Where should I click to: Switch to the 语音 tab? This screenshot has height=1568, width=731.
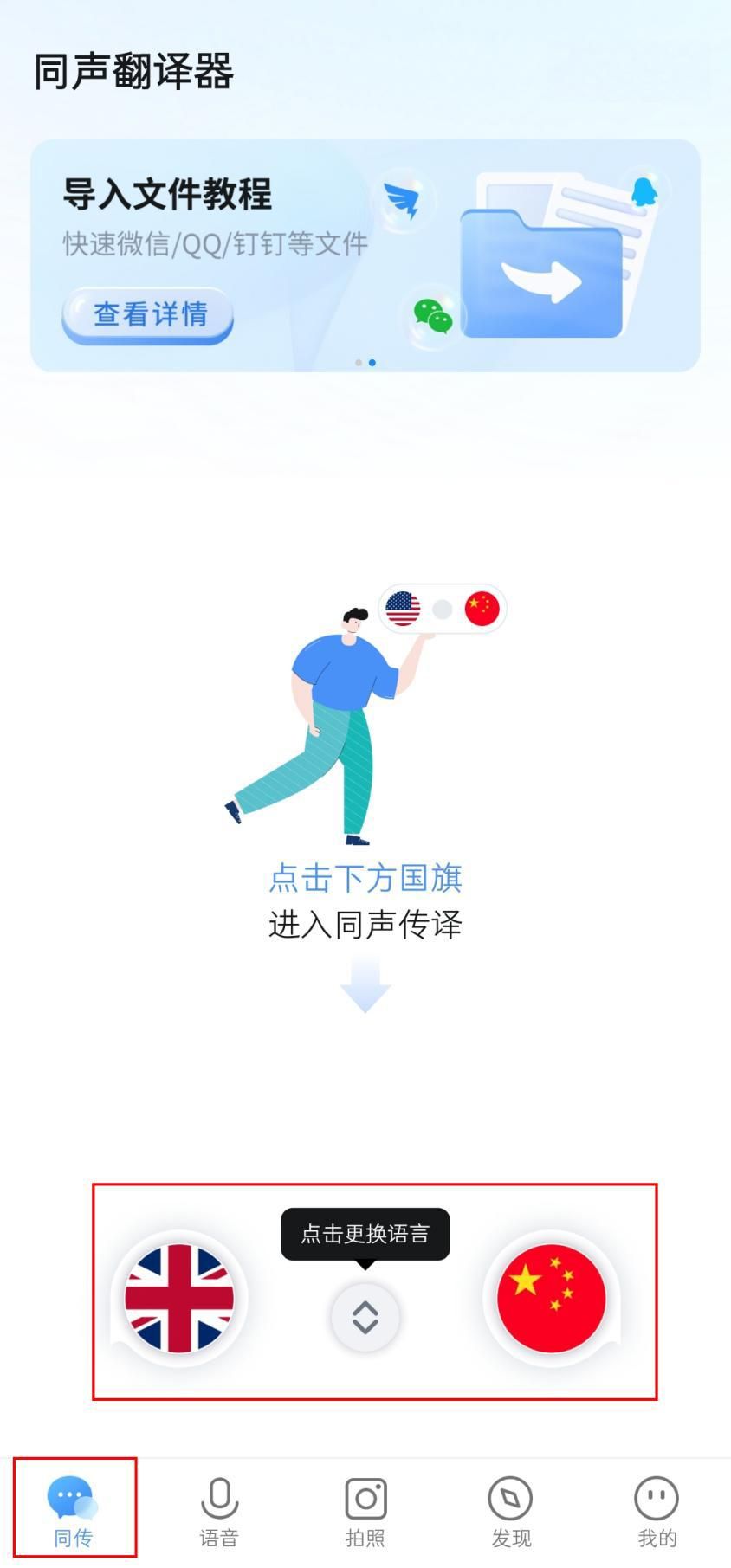219,1512
